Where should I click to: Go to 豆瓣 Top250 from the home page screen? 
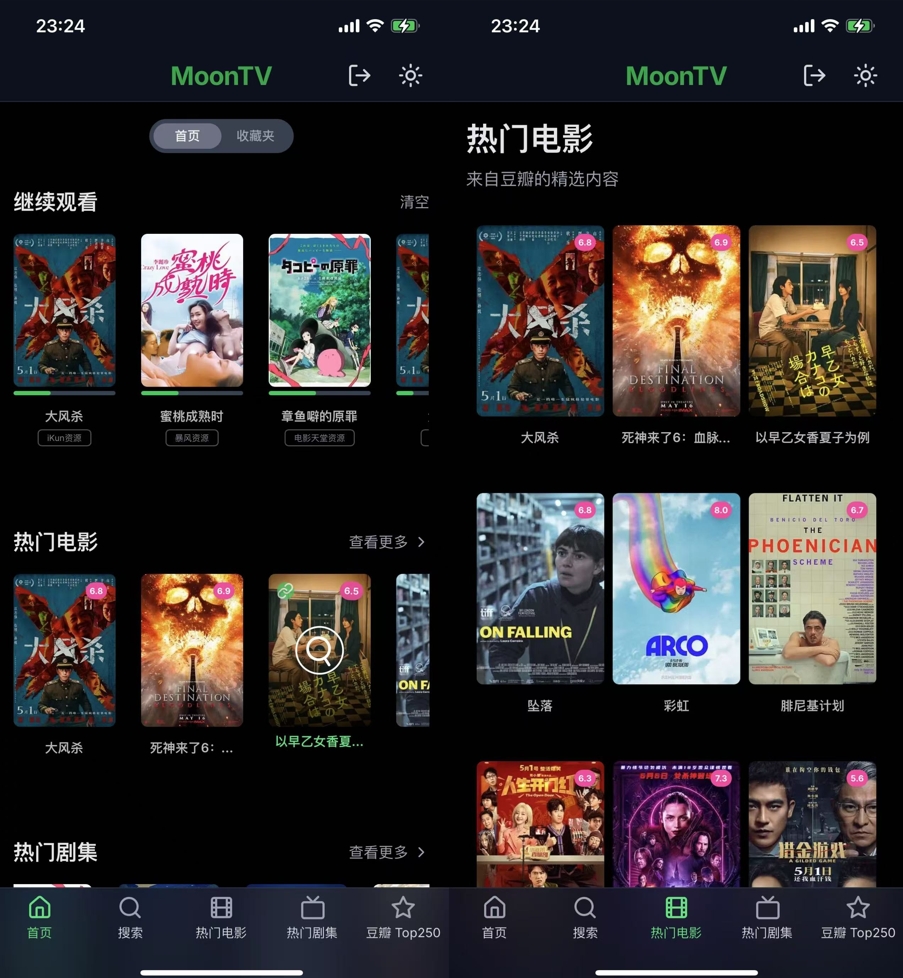403,917
